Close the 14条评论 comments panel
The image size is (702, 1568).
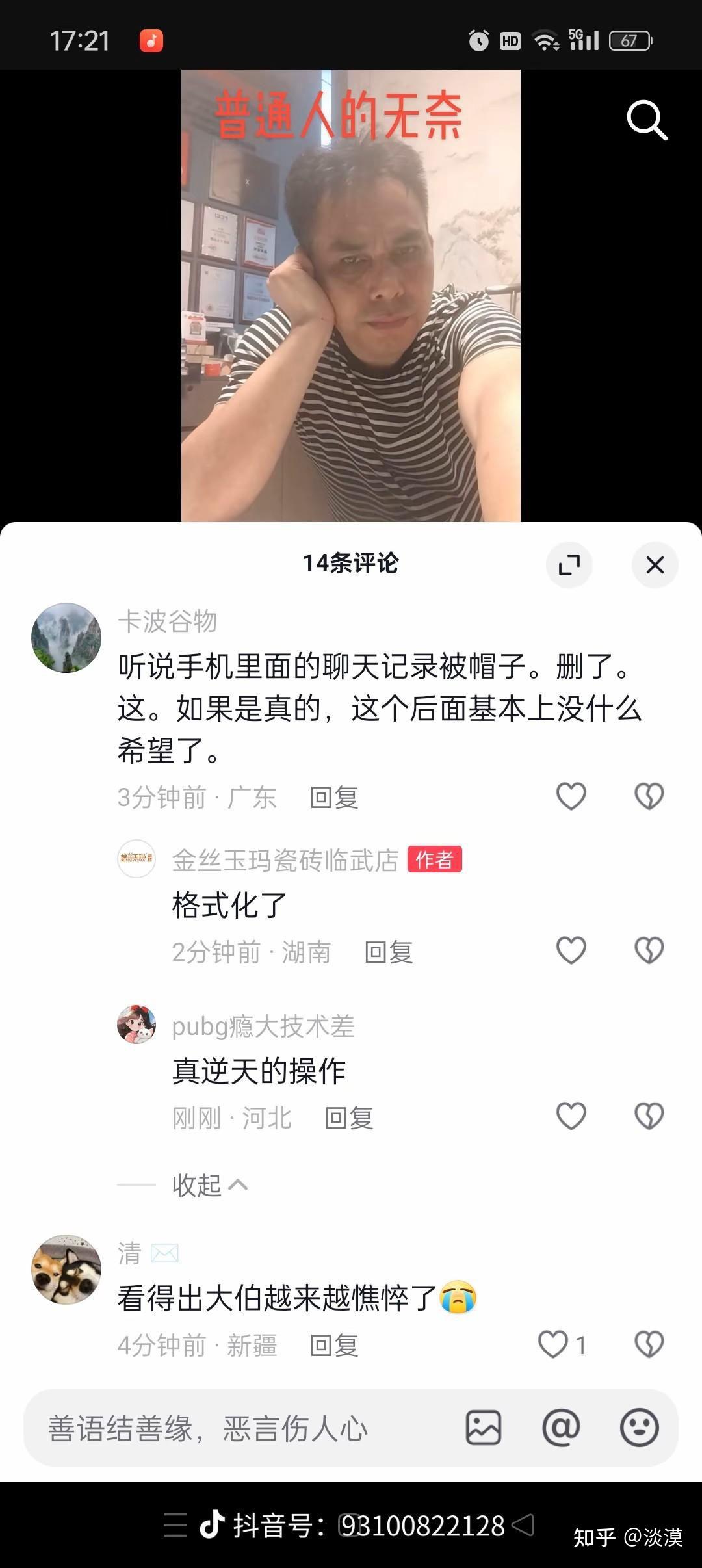click(655, 564)
